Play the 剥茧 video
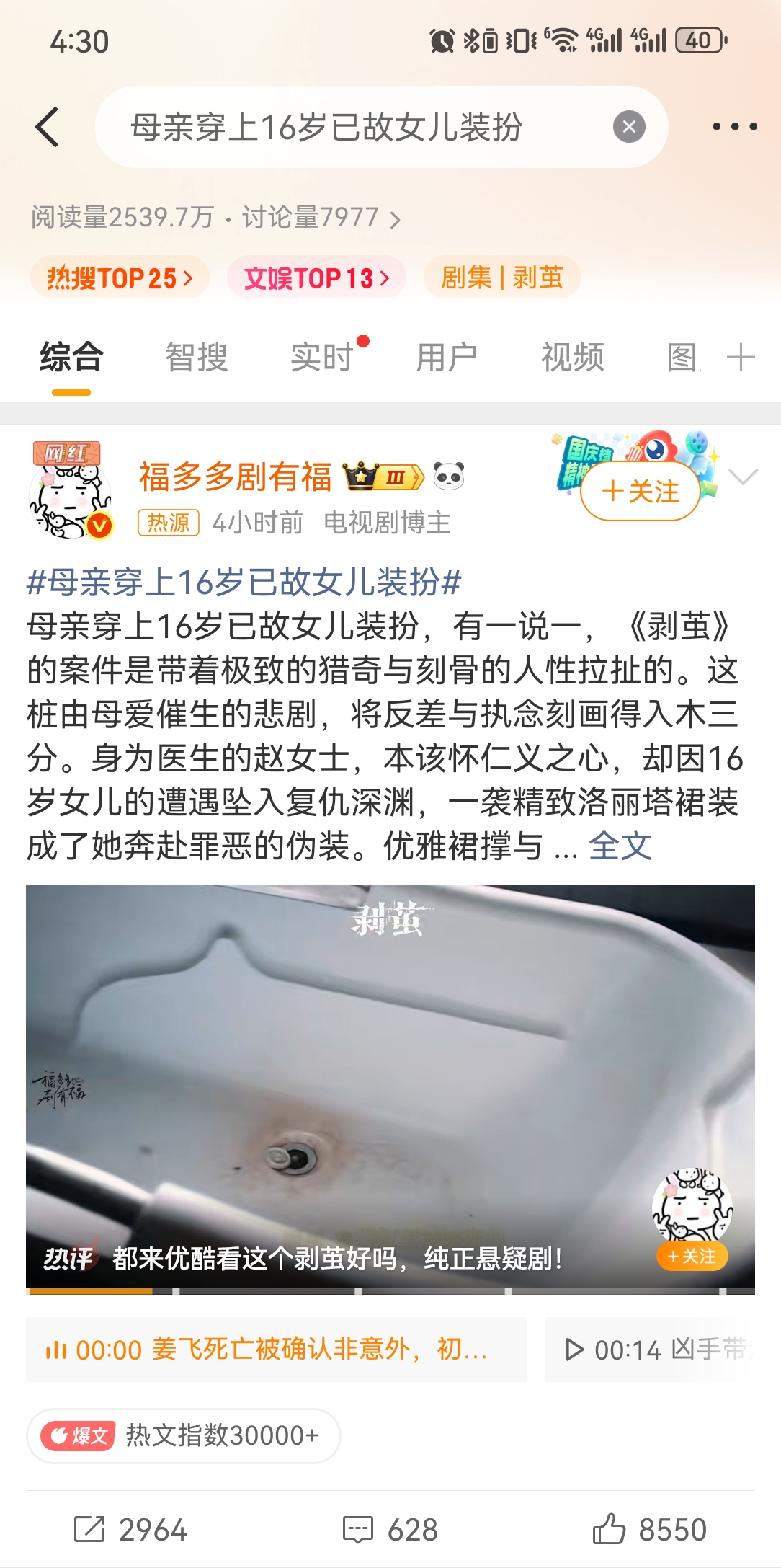The width and height of the screenshot is (781, 1568). pyautogui.click(x=390, y=1081)
